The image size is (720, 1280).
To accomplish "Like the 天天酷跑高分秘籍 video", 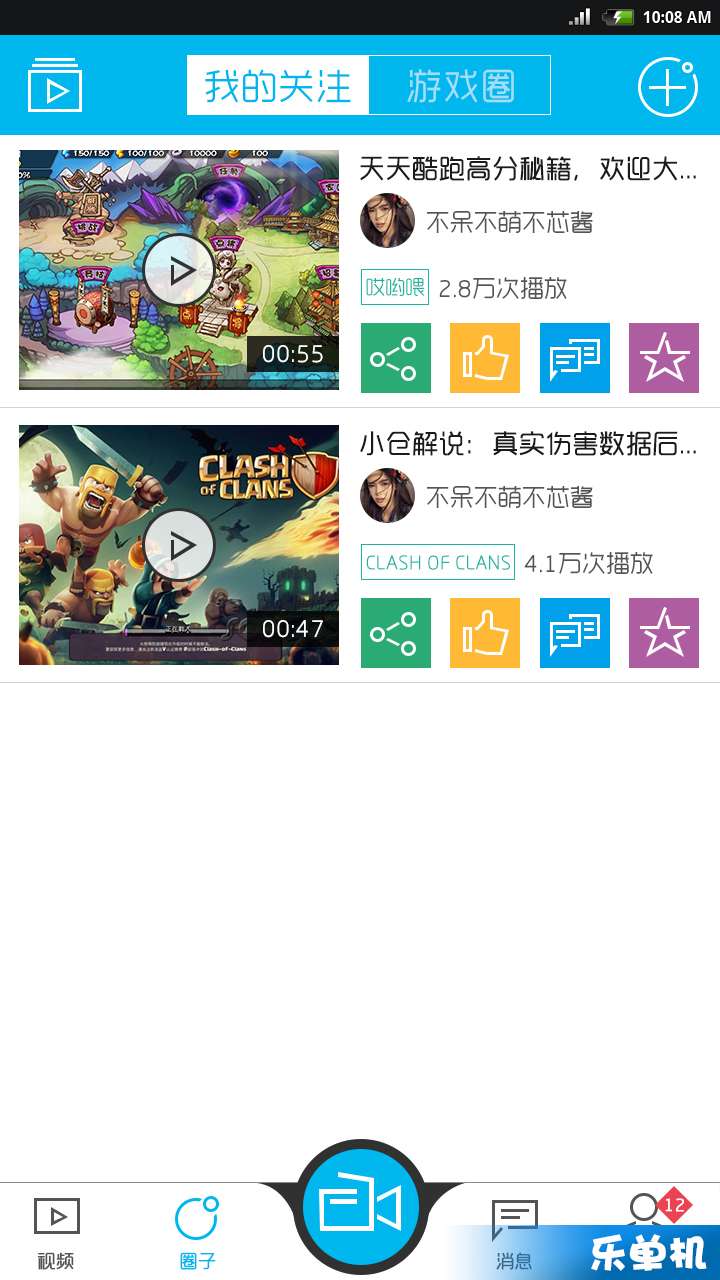I will tap(485, 358).
